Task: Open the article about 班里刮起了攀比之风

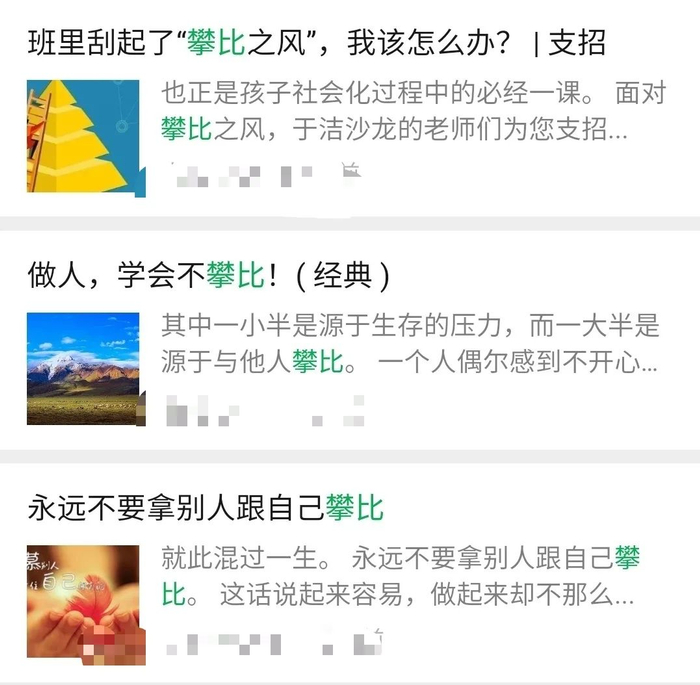Action: click(316, 43)
